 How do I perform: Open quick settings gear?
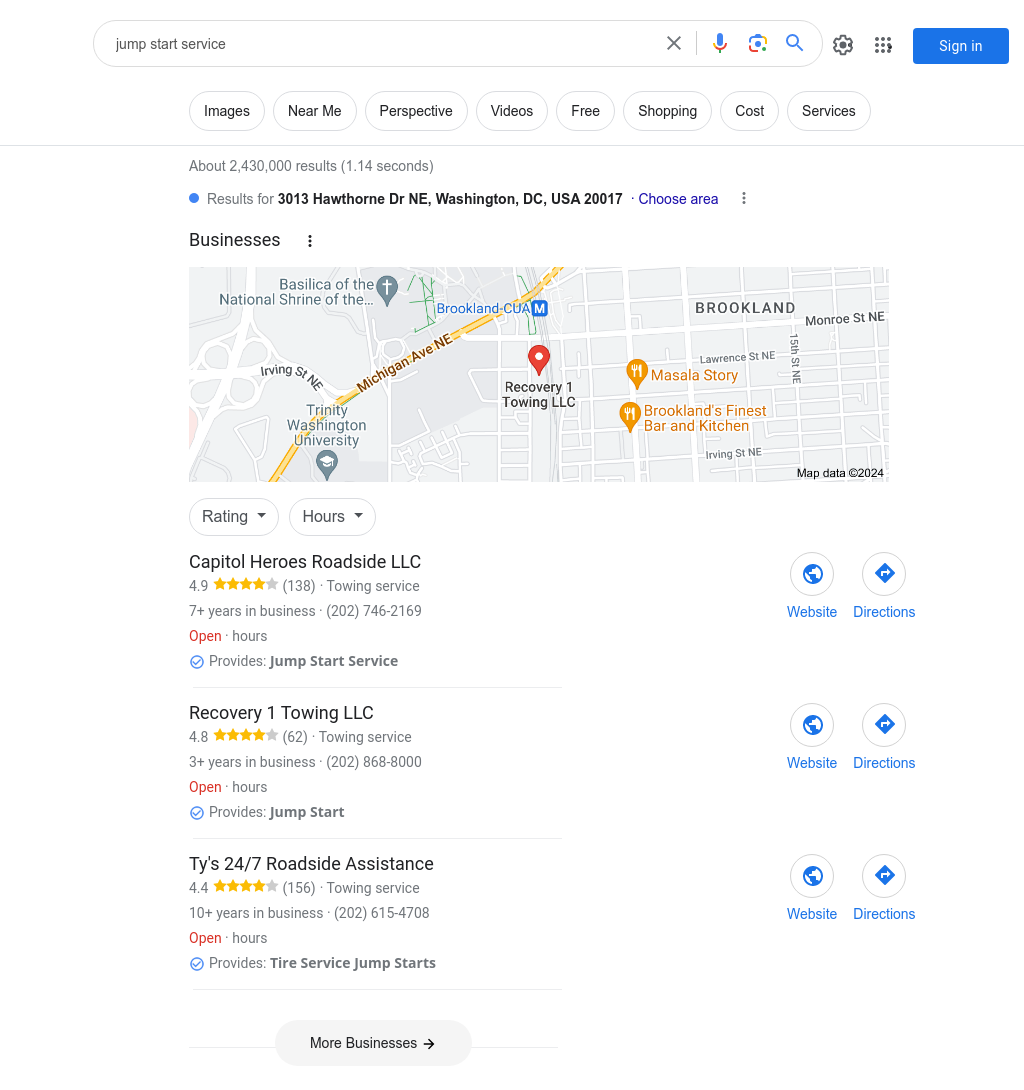(843, 45)
